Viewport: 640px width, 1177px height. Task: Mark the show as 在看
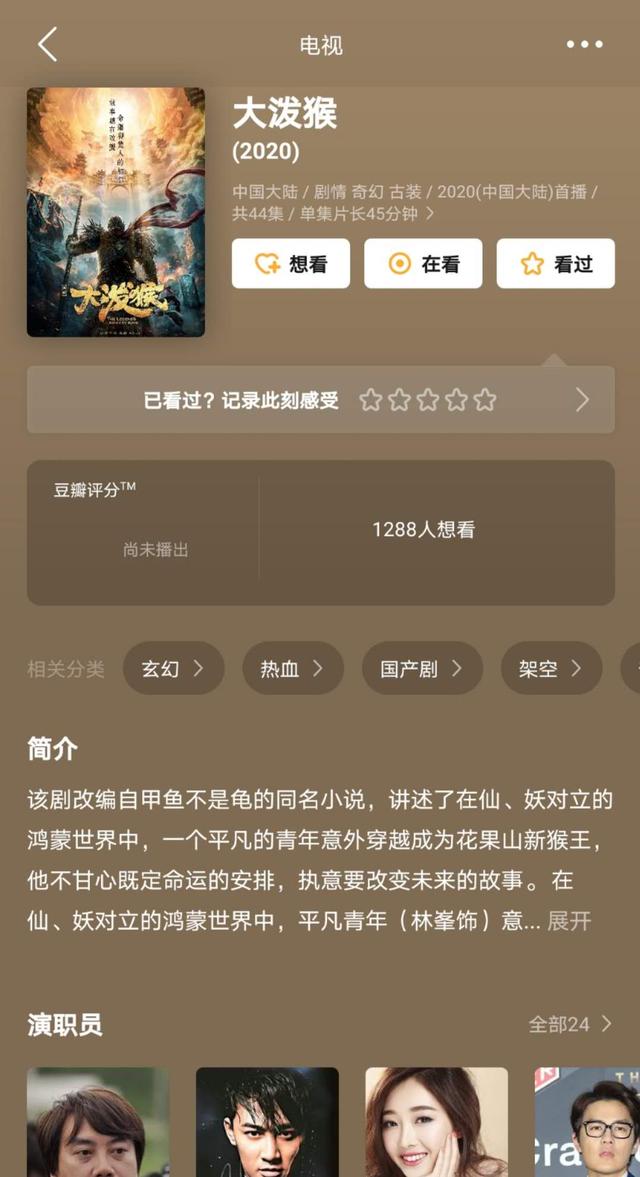pos(423,264)
